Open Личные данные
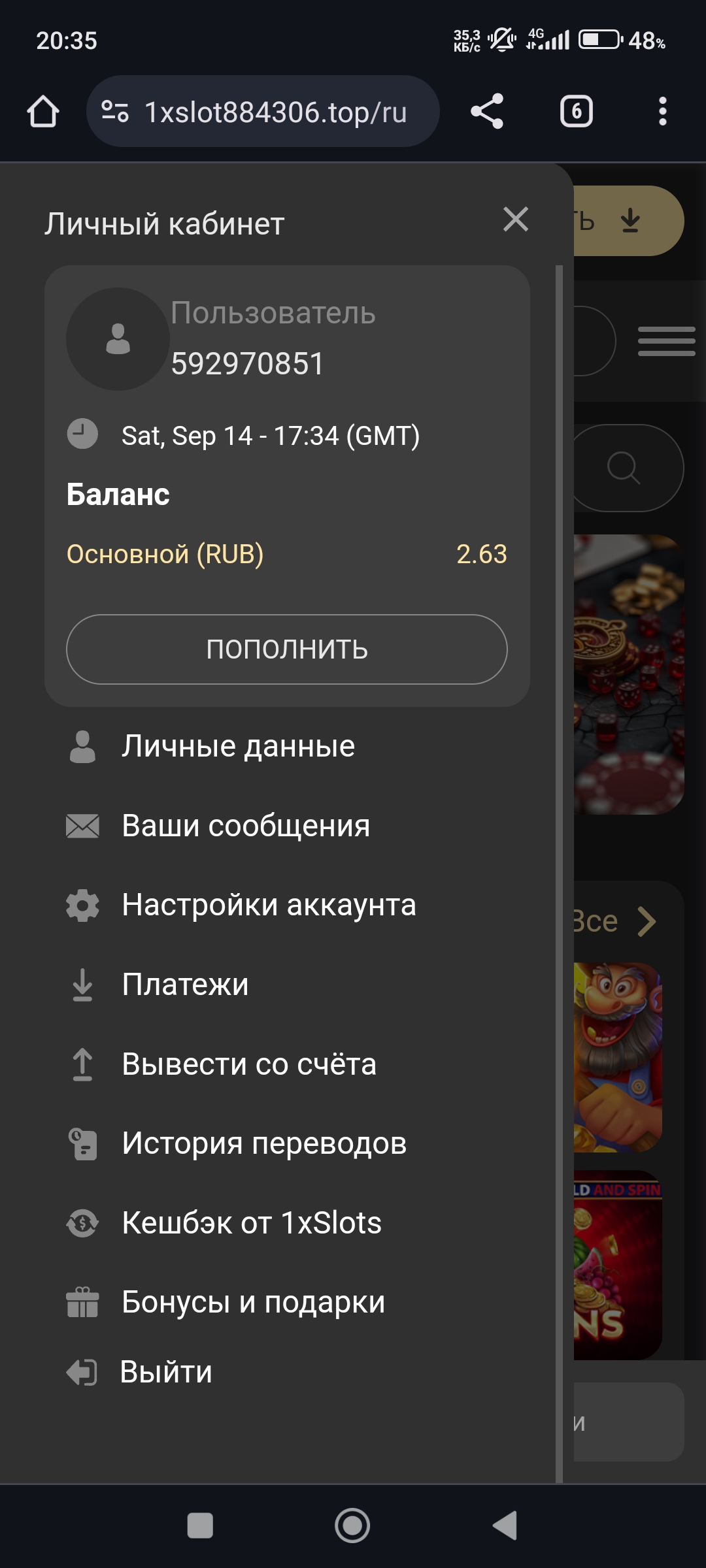The width and height of the screenshot is (706, 1568). 238,746
